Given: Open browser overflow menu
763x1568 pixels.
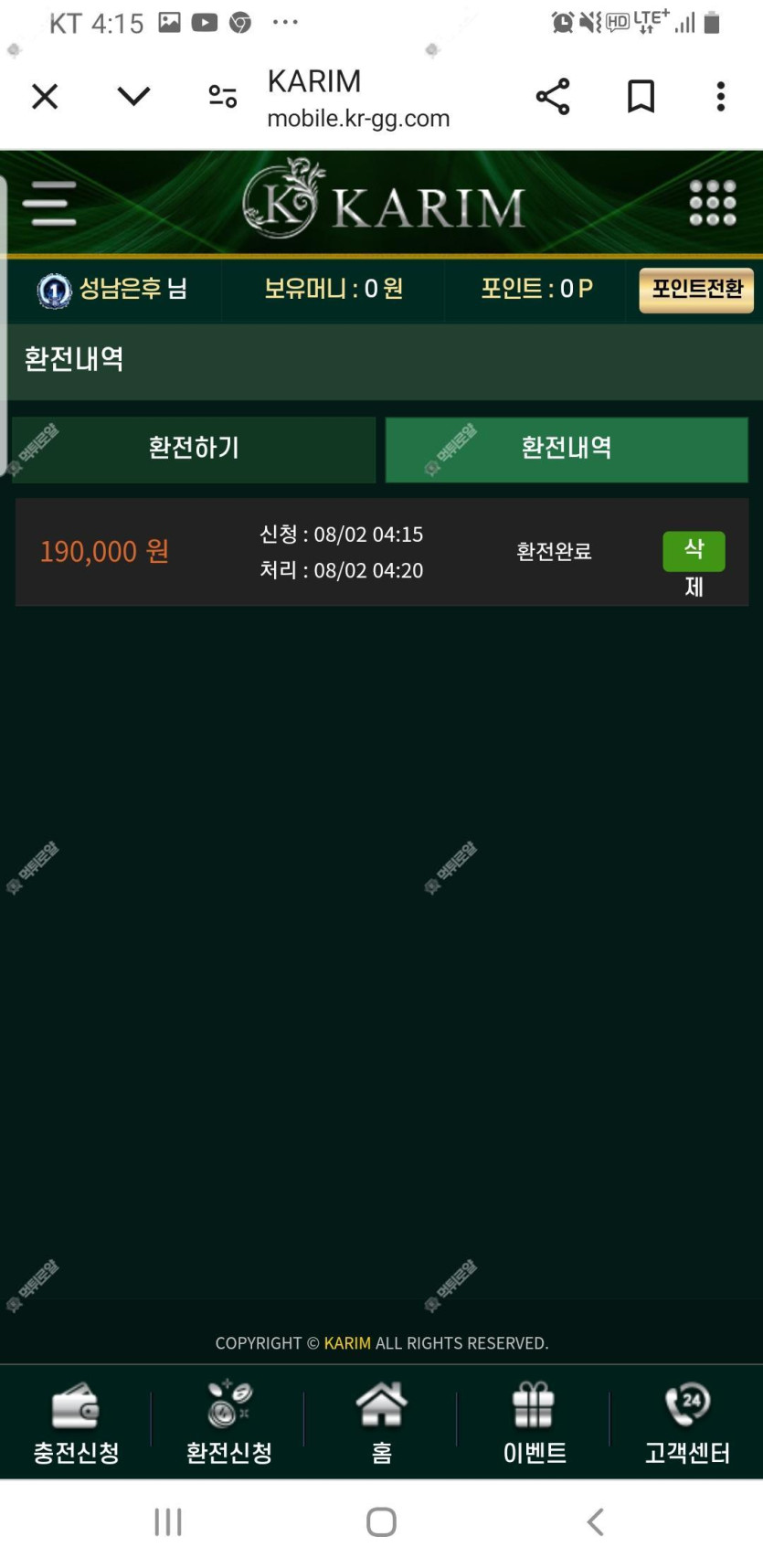Looking at the screenshot, I should click(721, 96).
